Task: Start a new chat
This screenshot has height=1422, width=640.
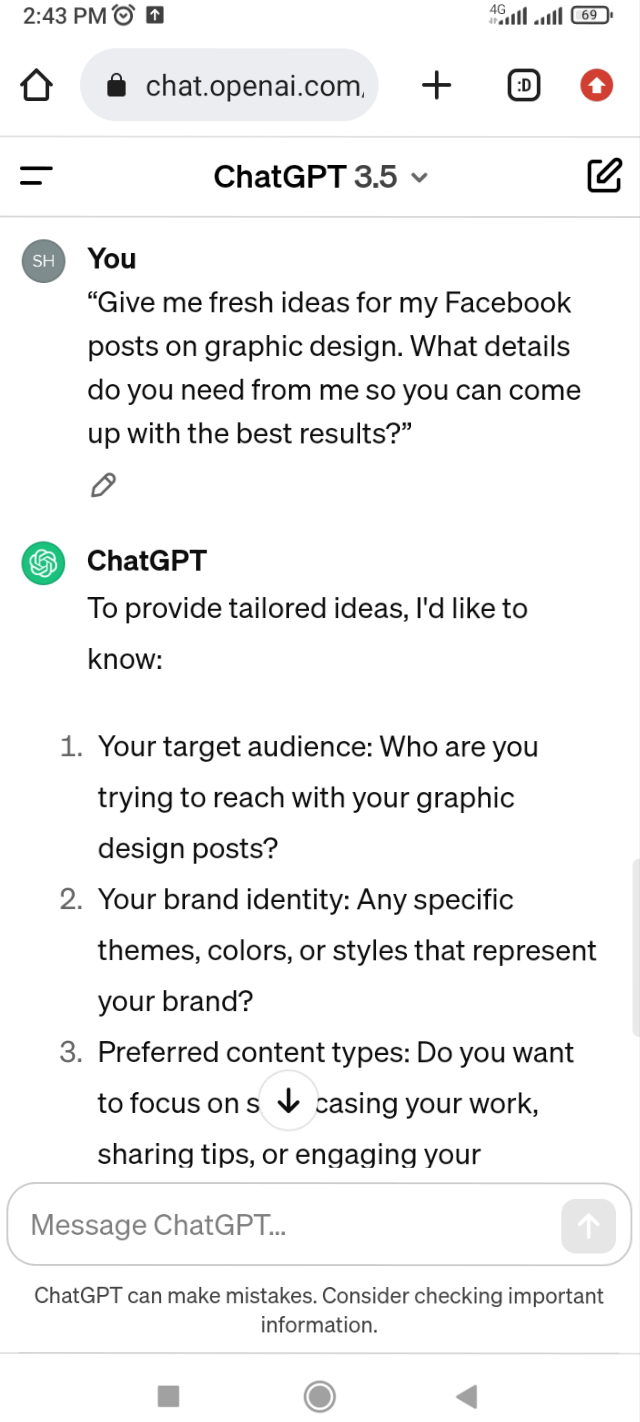Action: (604, 176)
